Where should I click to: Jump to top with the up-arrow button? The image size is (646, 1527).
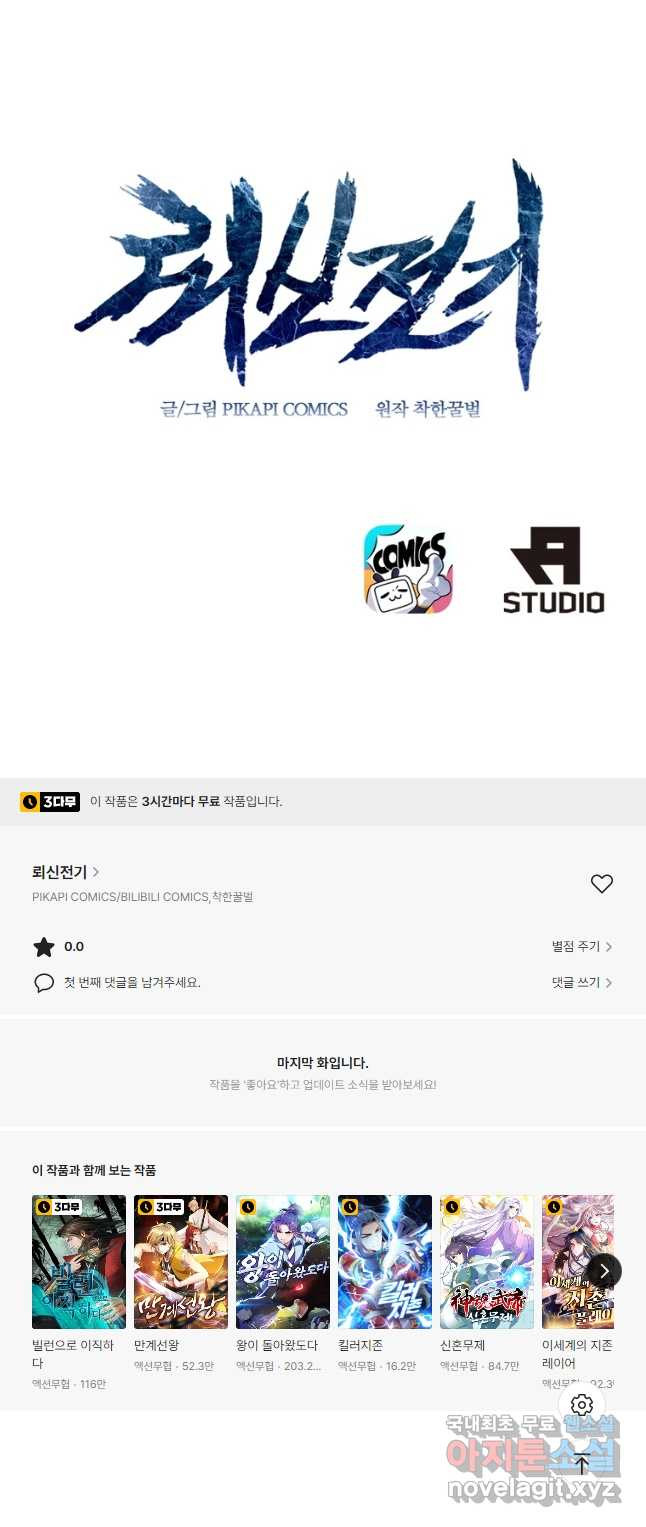coord(582,1464)
